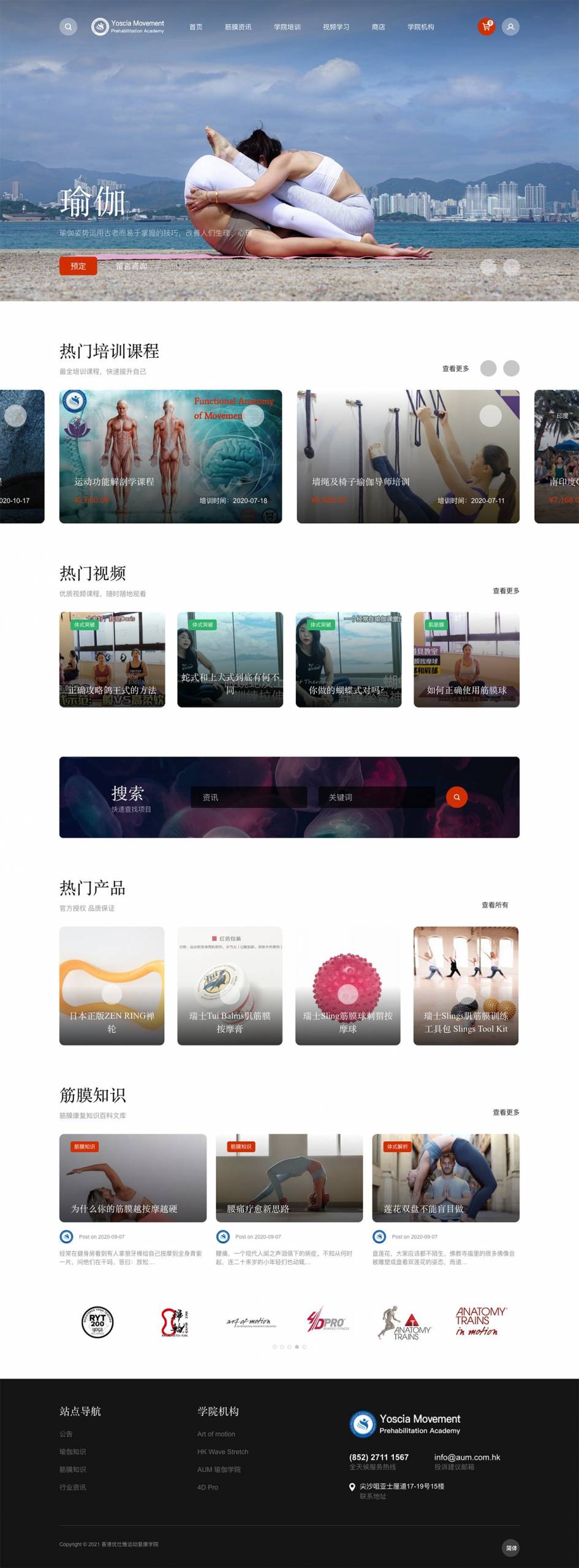This screenshot has width=579, height=1568.
Task: Select 留言咨询 on the banner
Action: (132, 266)
